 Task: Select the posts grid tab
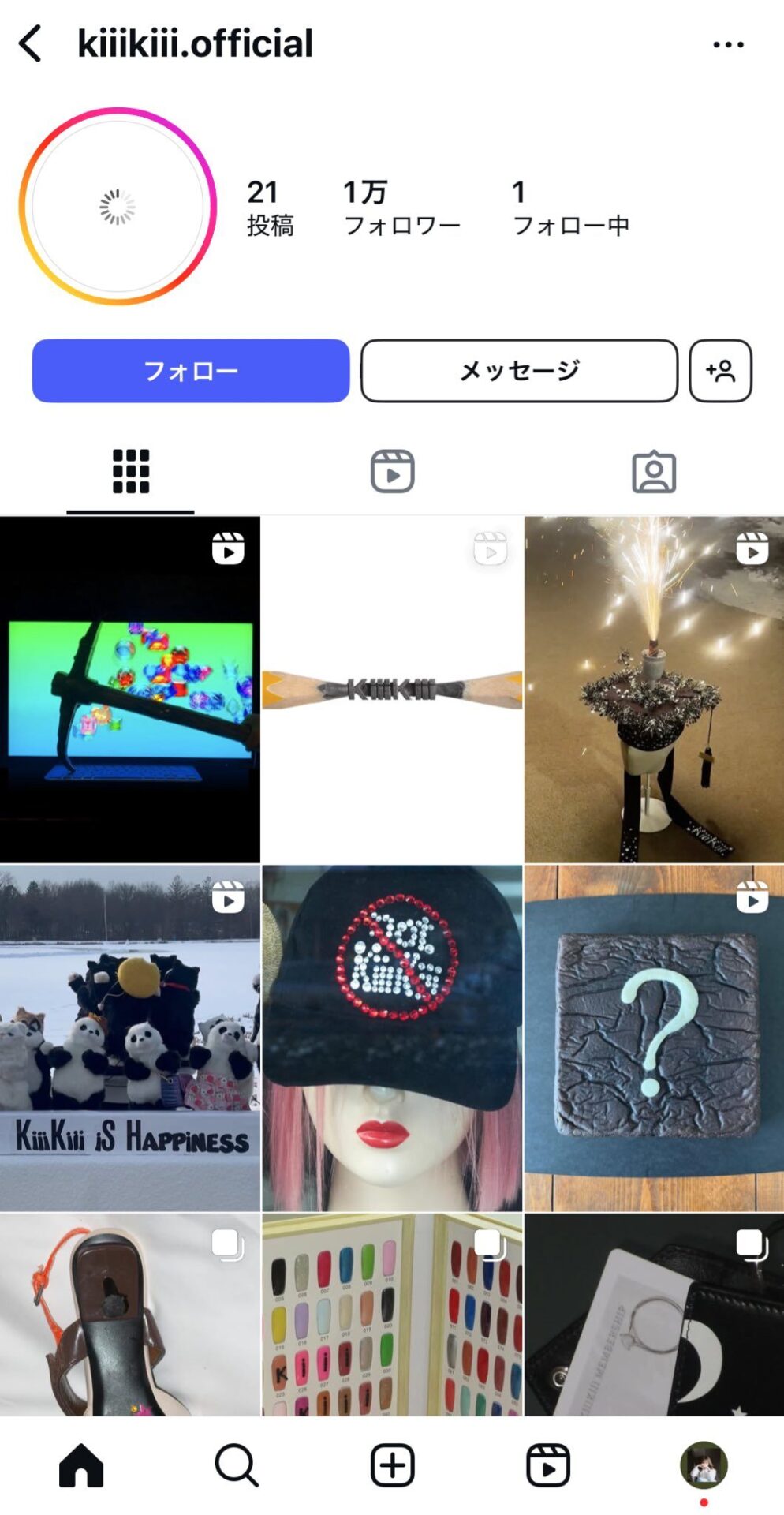[130, 472]
